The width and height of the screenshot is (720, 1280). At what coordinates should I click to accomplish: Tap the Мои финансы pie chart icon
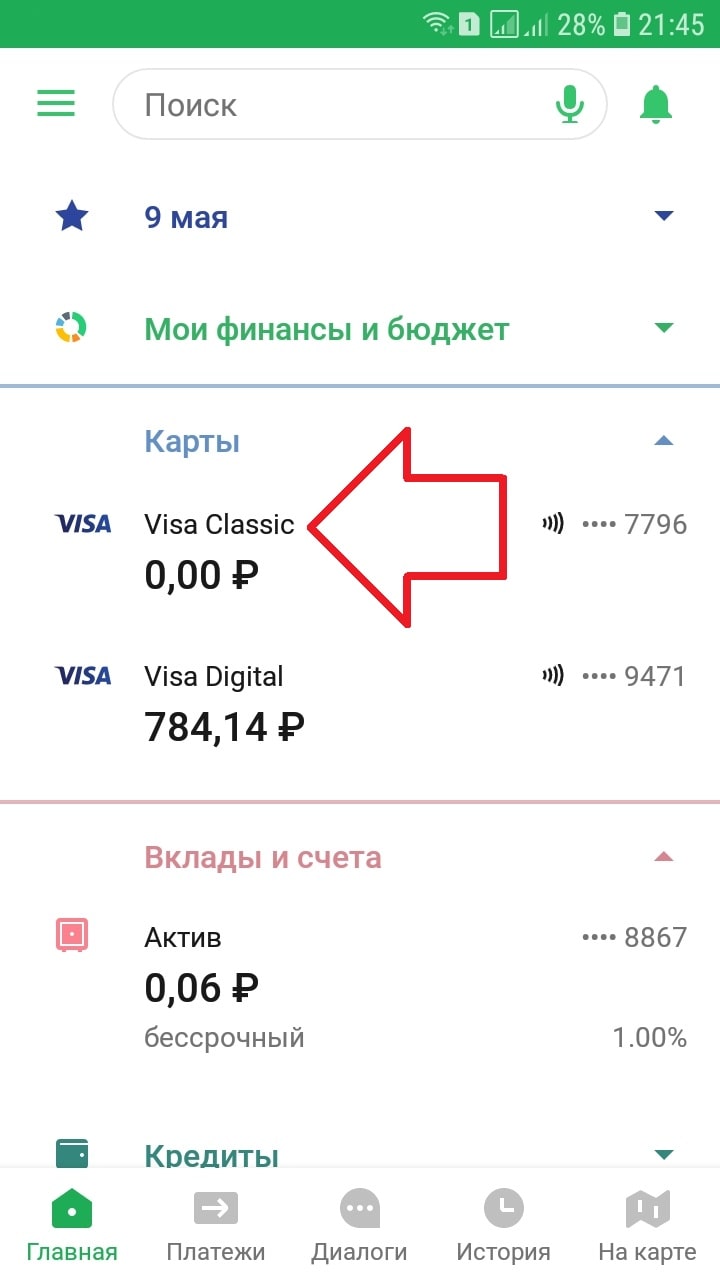pos(71,327)
